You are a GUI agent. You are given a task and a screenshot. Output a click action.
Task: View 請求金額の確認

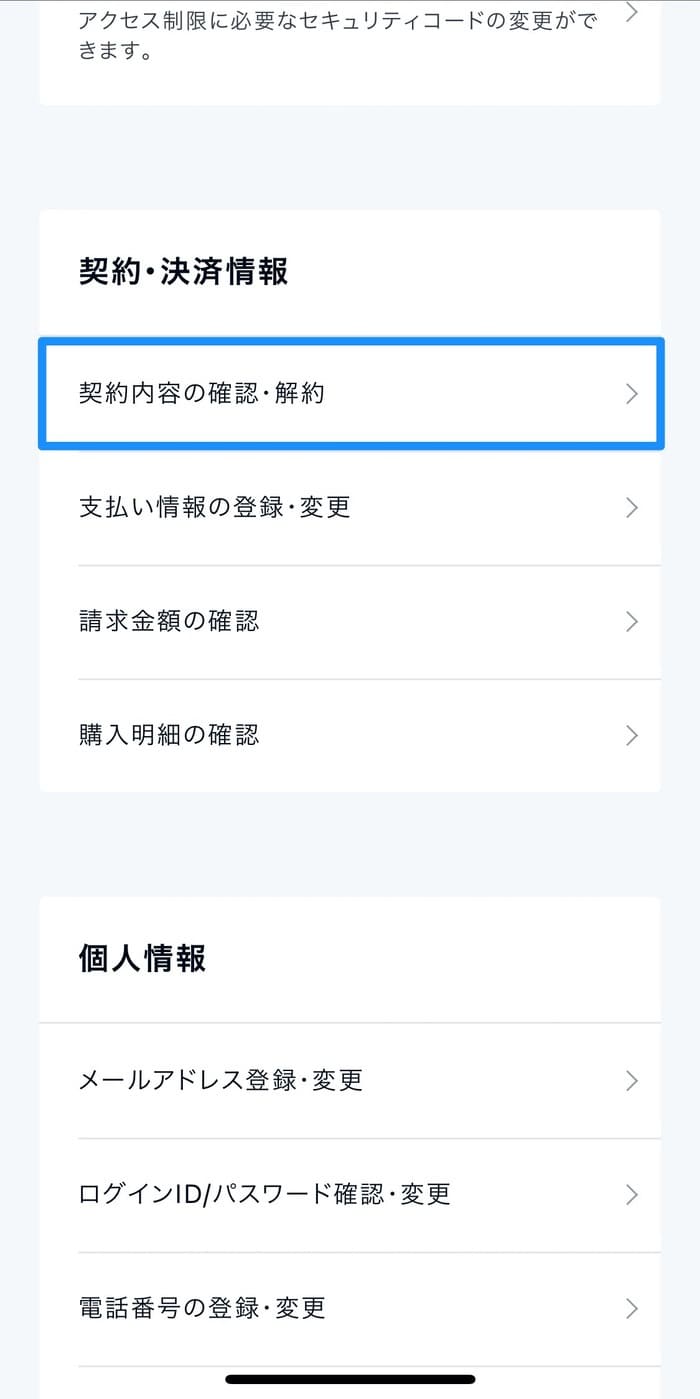tap(350, 622)
